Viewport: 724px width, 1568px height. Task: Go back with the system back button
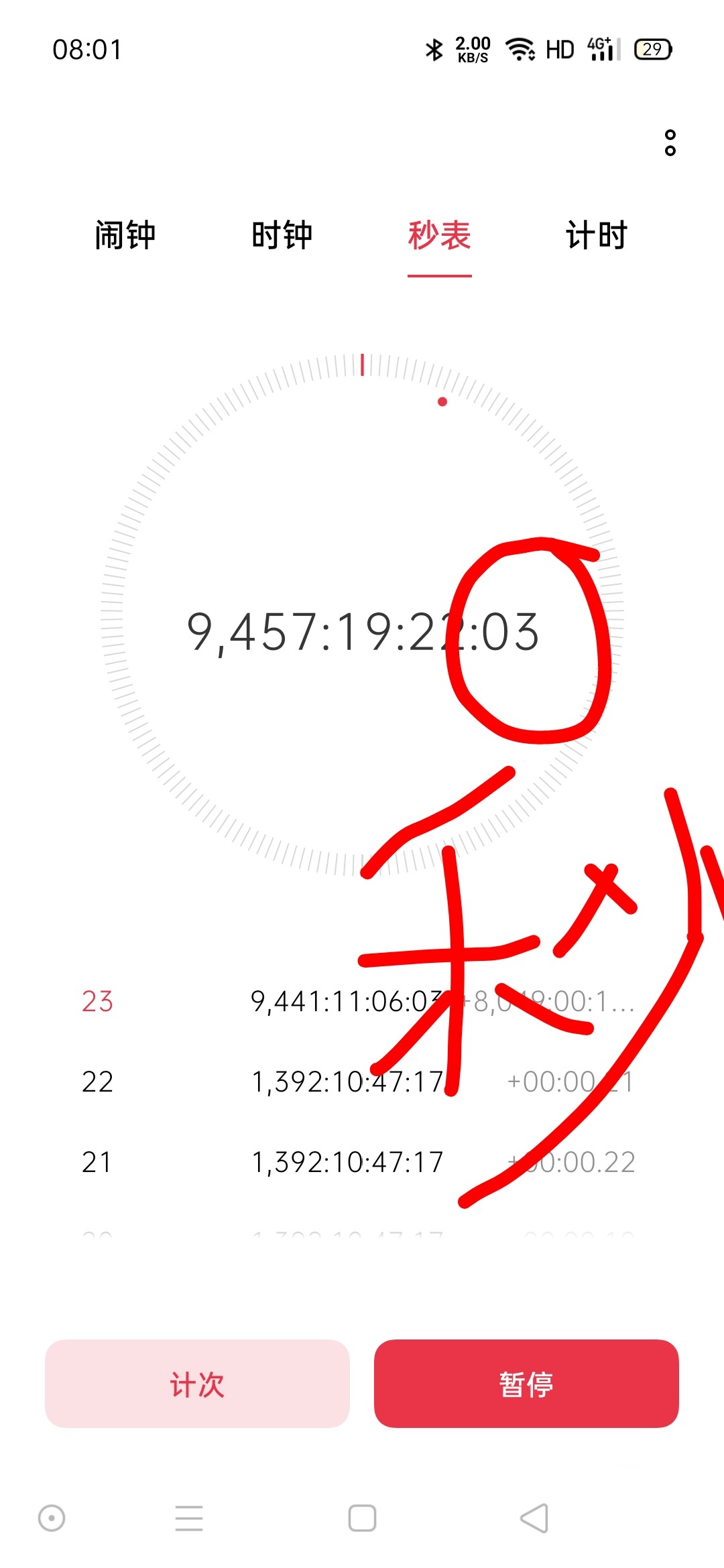pyautogui.click(x=534, y=1518)
